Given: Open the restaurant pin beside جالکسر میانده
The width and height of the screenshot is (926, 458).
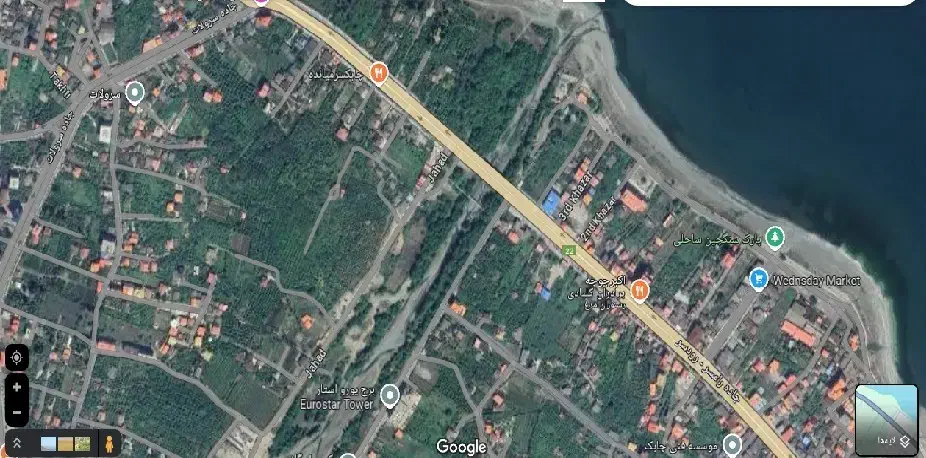Looking at the screenshot, I should pos(379,73).
